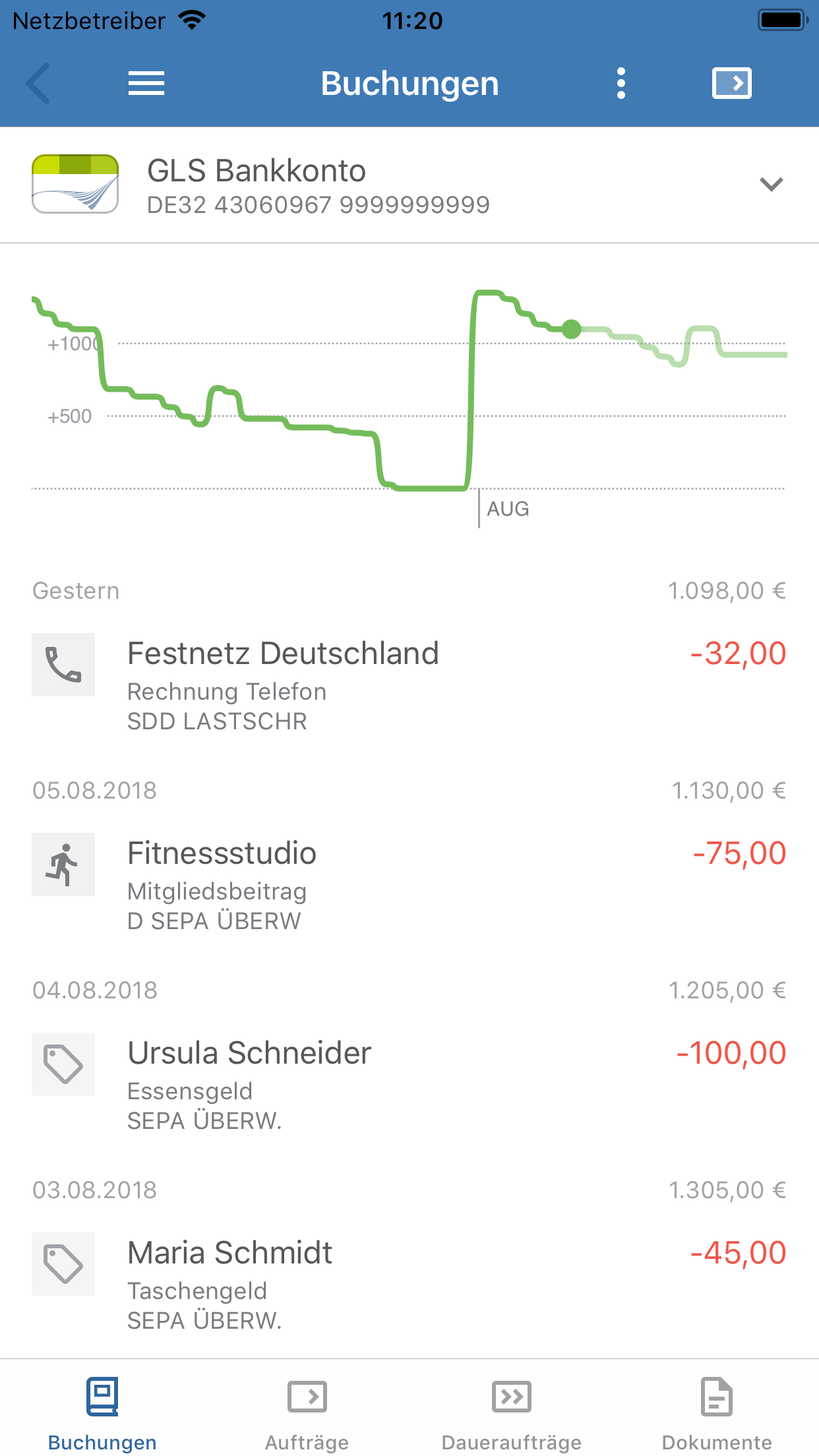Tap the tag icon beside Maria Schmidt
This screenshot has width=819, height=1456.
[63, 1264]
